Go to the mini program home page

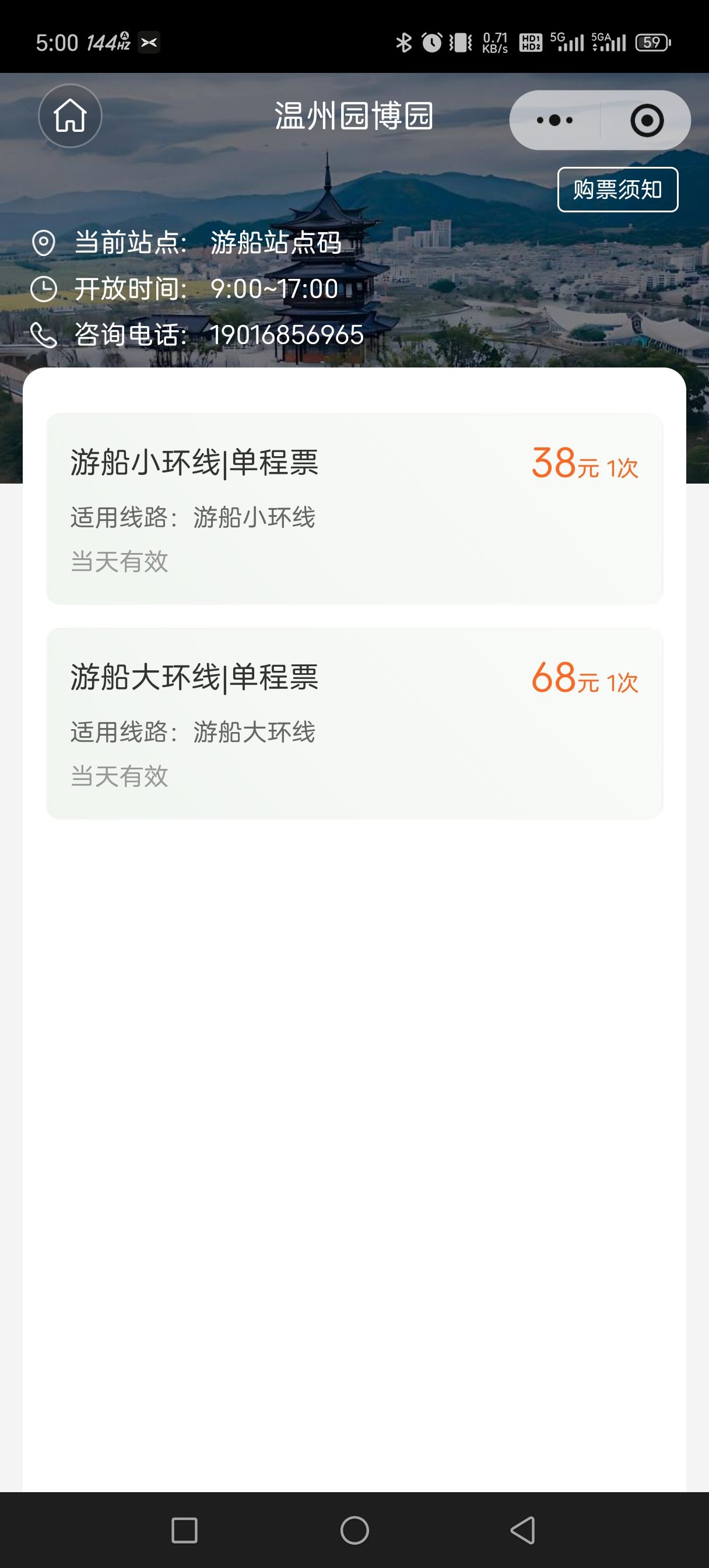click(70, 116)
